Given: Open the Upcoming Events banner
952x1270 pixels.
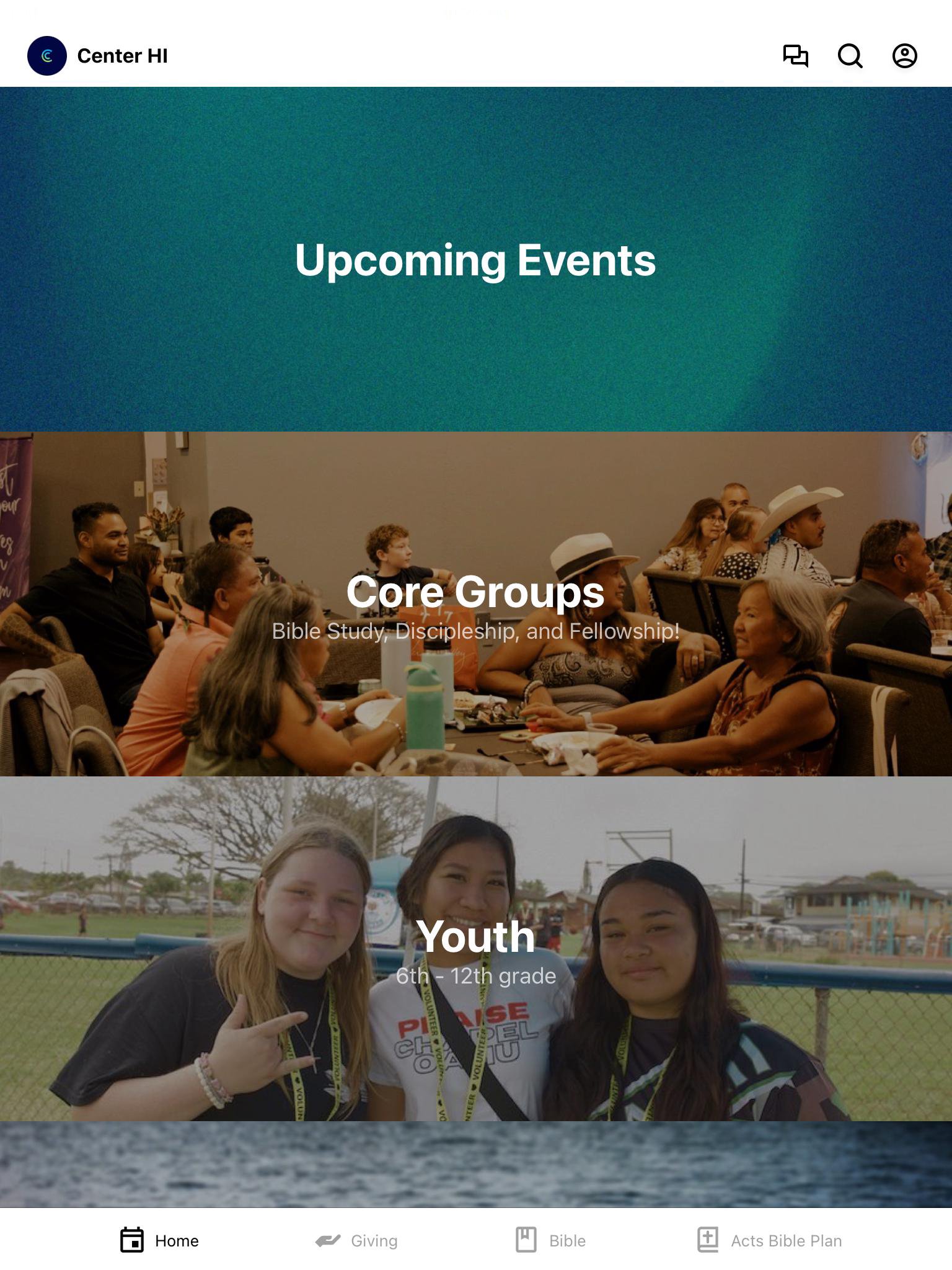Looking at the screenshot, I should 476,259.
